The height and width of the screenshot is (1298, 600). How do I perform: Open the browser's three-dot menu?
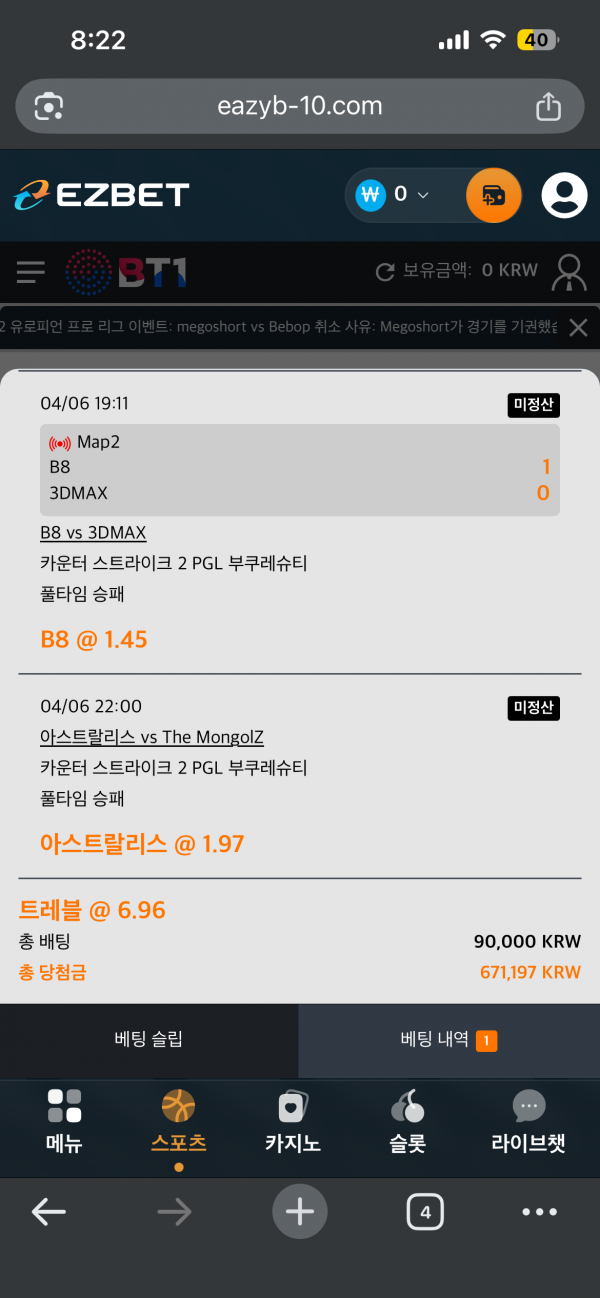pyautogui.click(x=539, y=1212)
